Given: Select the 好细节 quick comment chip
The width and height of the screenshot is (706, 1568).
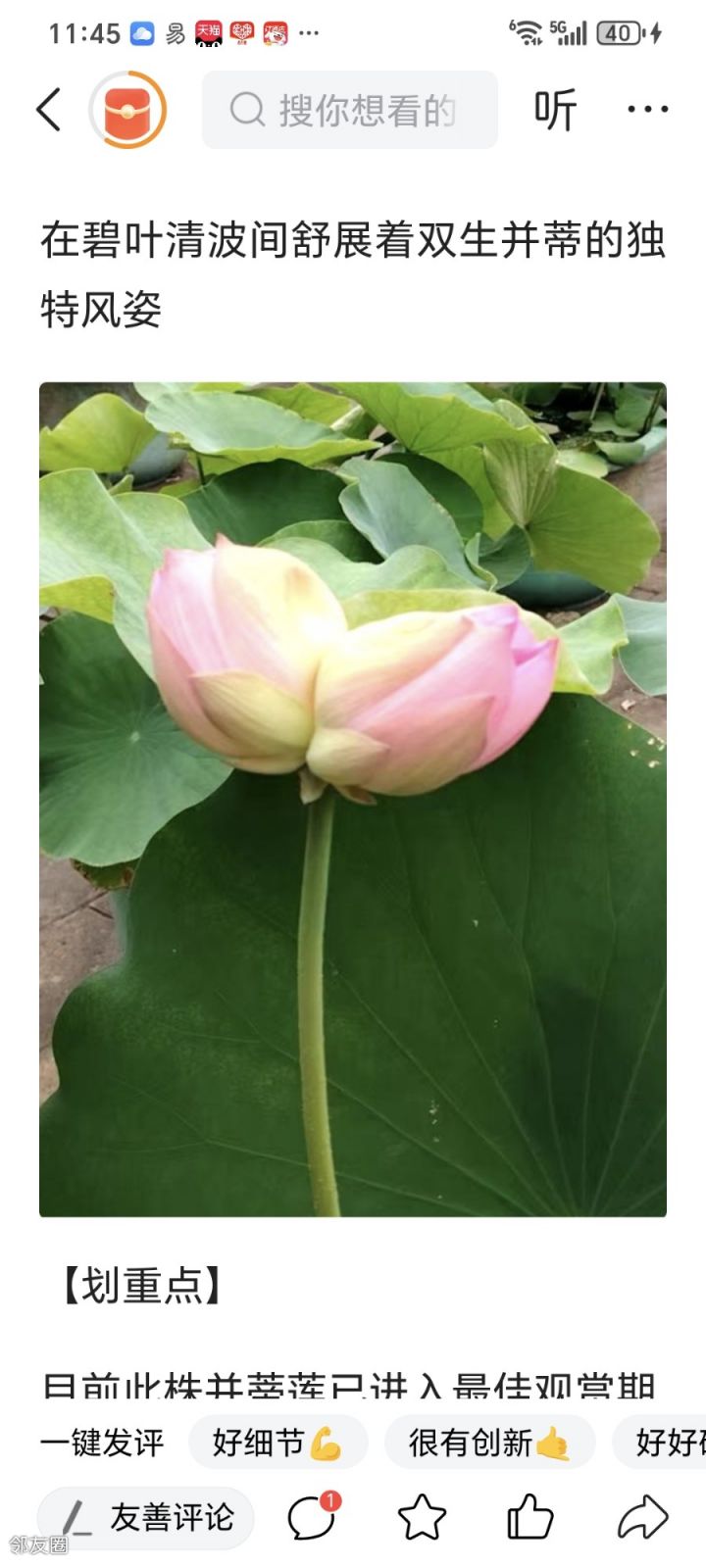Looking at the screenshot, I should coord(277,1443).
